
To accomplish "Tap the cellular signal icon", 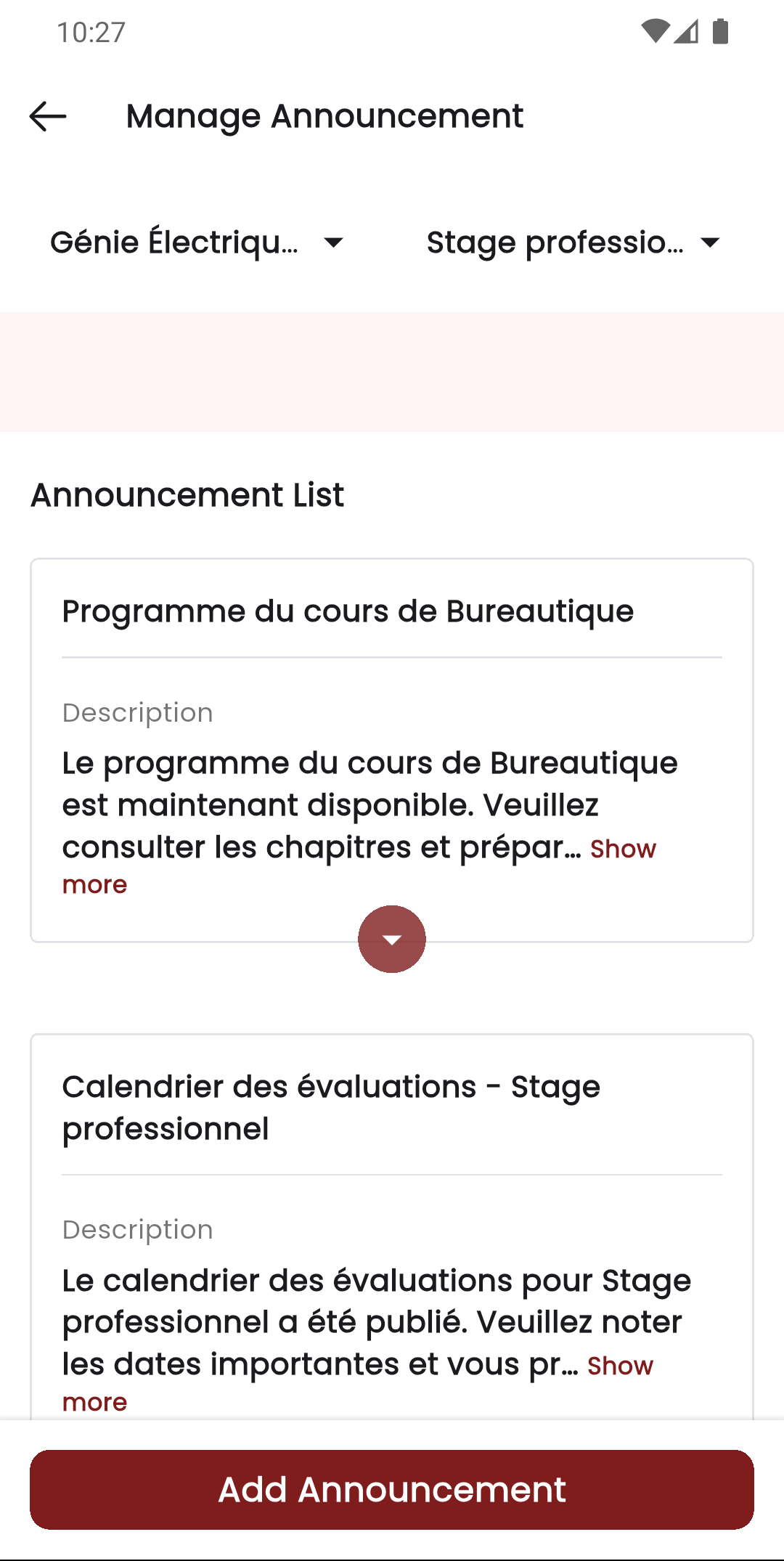I will 685,30.
